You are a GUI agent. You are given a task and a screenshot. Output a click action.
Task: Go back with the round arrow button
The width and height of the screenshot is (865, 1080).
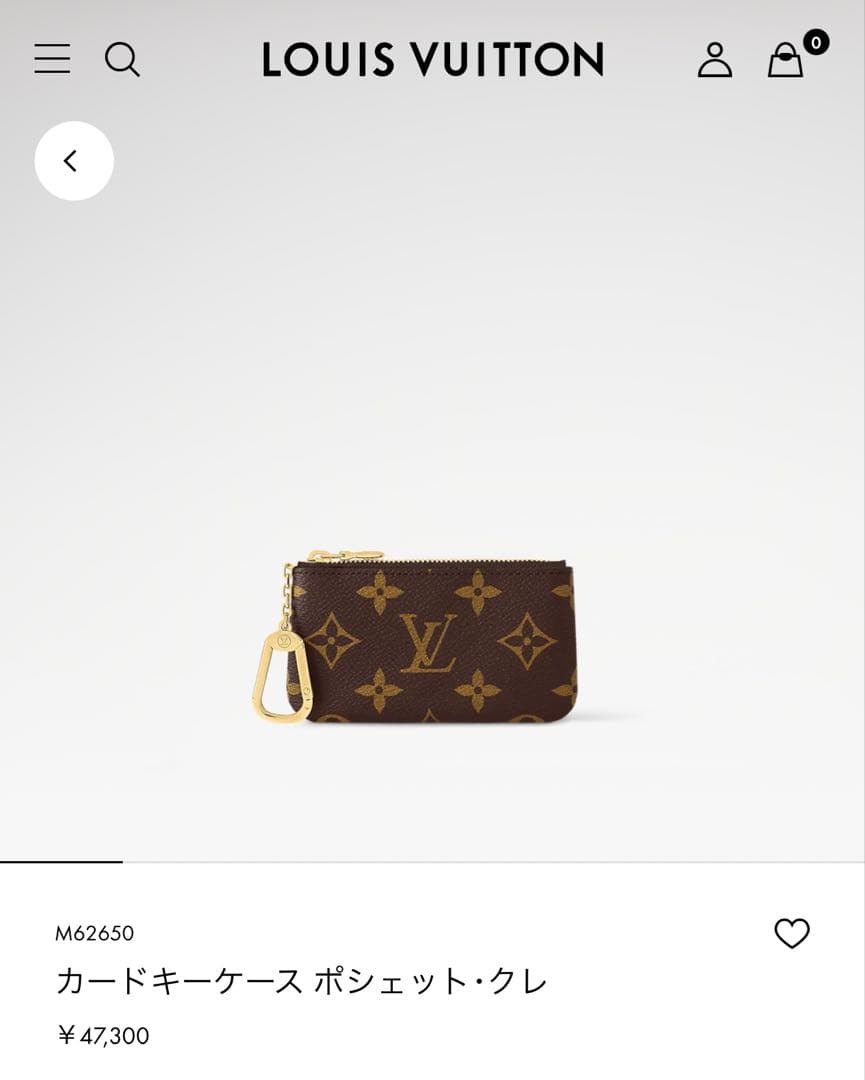(x=74, y=161)
